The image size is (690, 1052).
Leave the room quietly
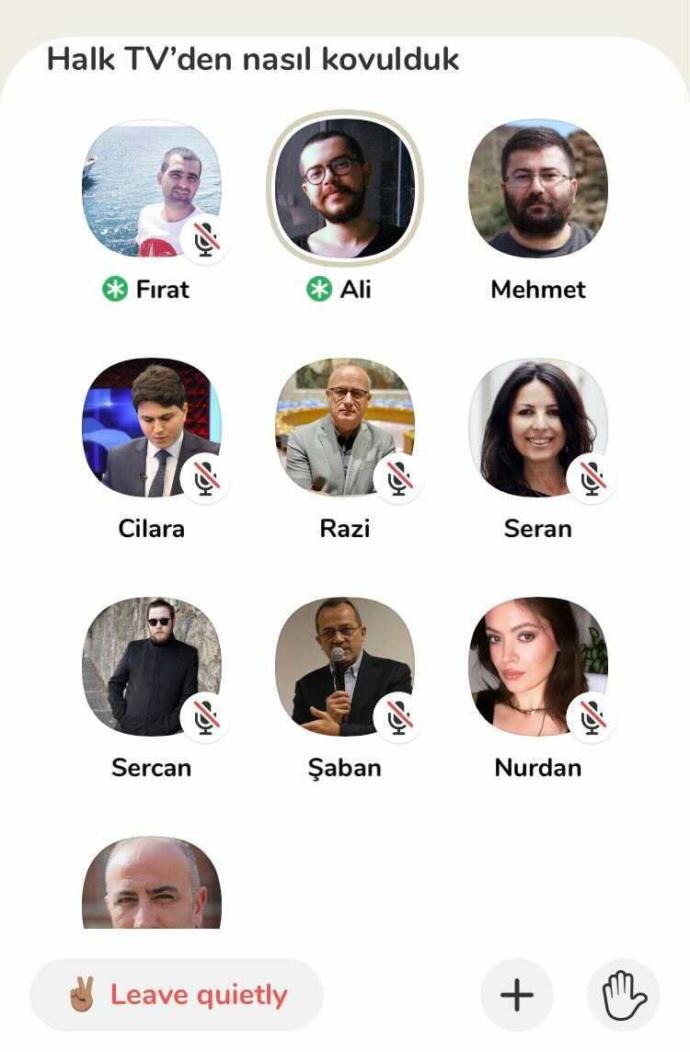point(177,995)
